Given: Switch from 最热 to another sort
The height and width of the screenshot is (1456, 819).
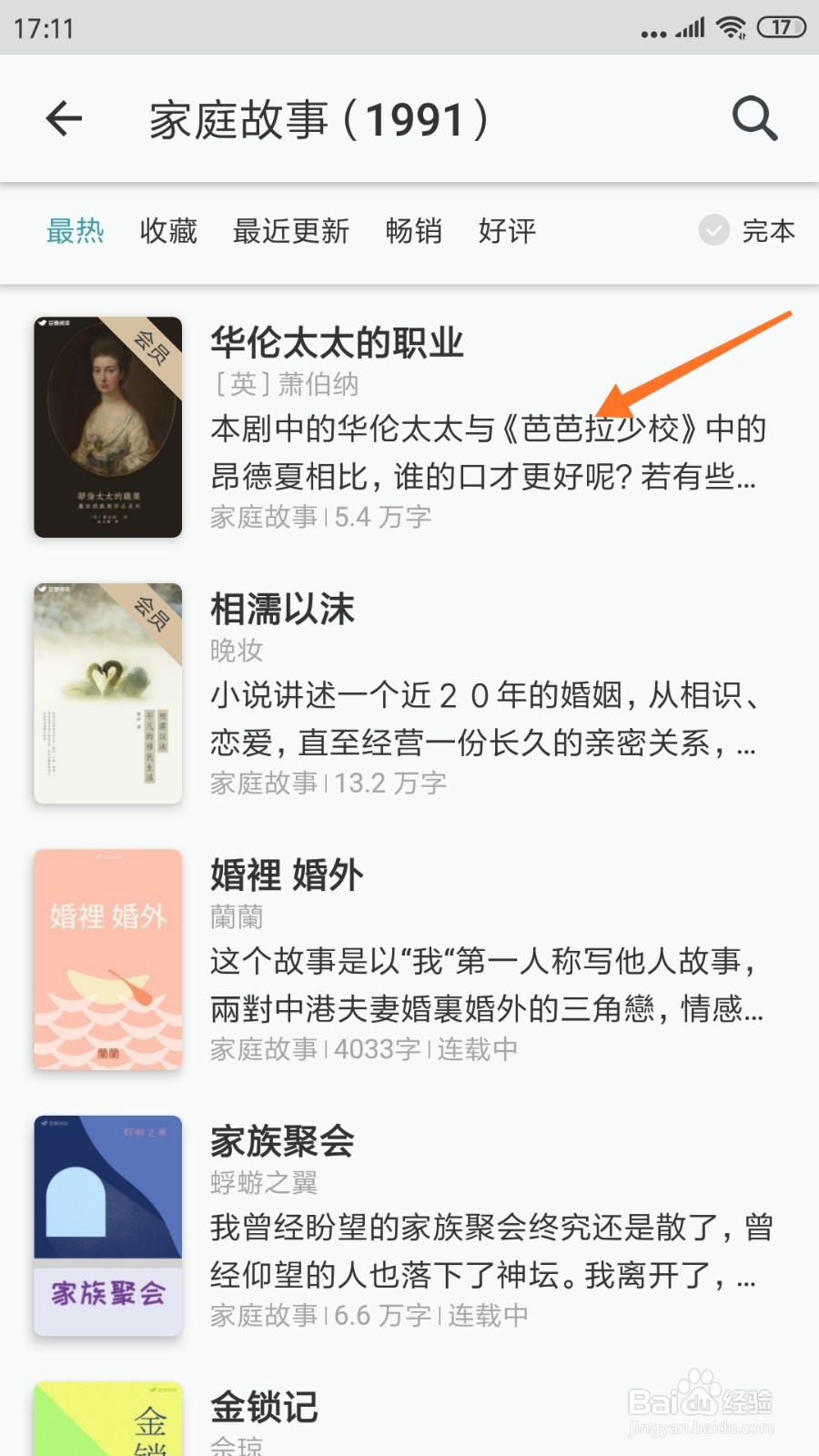Looking at the screenshot, I should click(x=76, y=232).
